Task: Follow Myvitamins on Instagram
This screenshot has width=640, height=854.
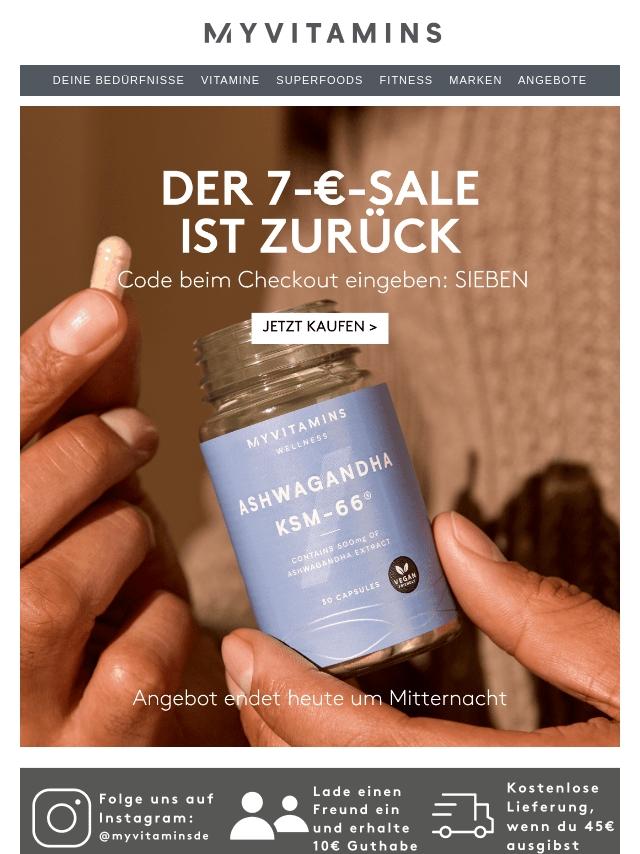Action: pos(122,816)
